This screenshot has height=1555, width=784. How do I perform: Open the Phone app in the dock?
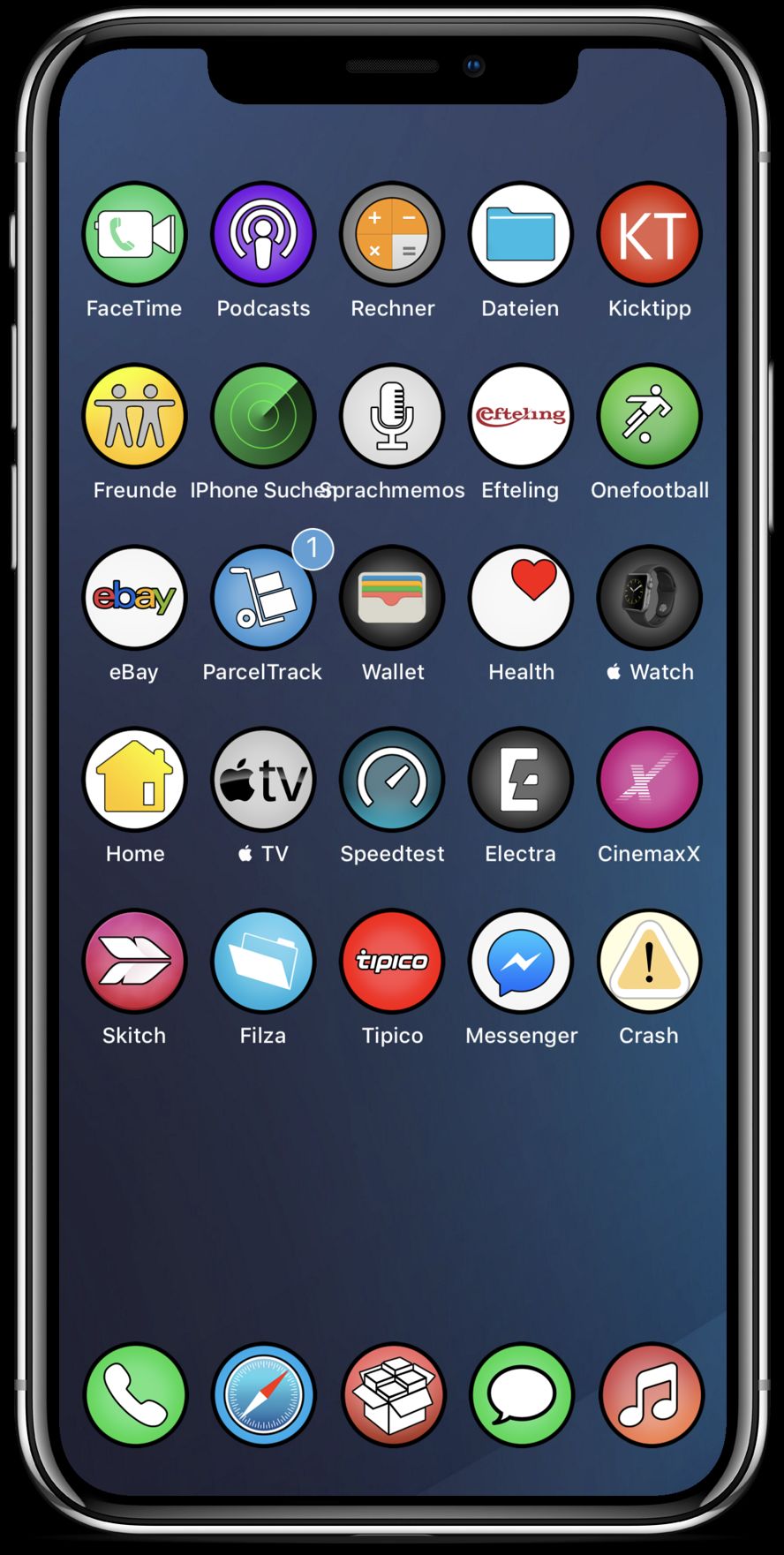[135, 1395]
